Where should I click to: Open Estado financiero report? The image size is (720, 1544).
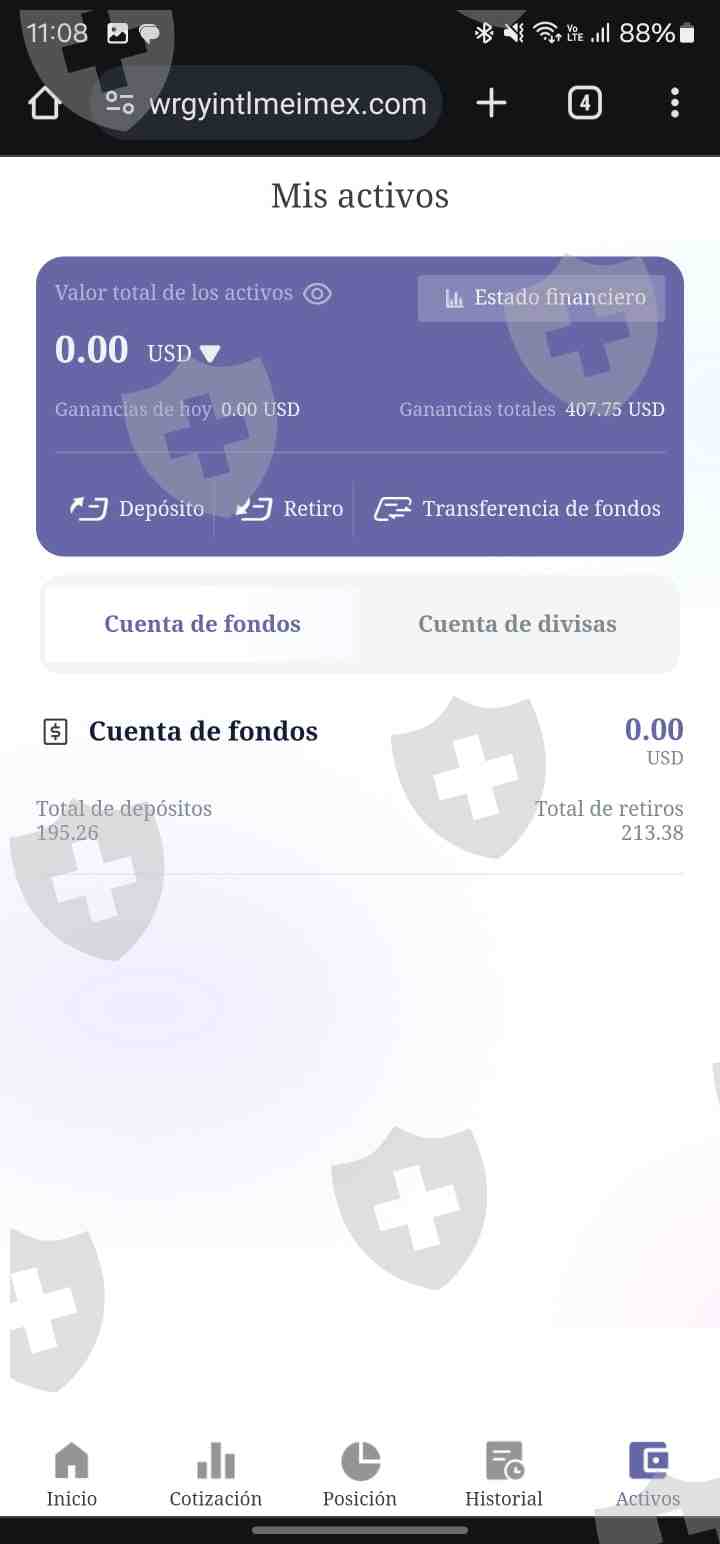[x=541, y=298]
